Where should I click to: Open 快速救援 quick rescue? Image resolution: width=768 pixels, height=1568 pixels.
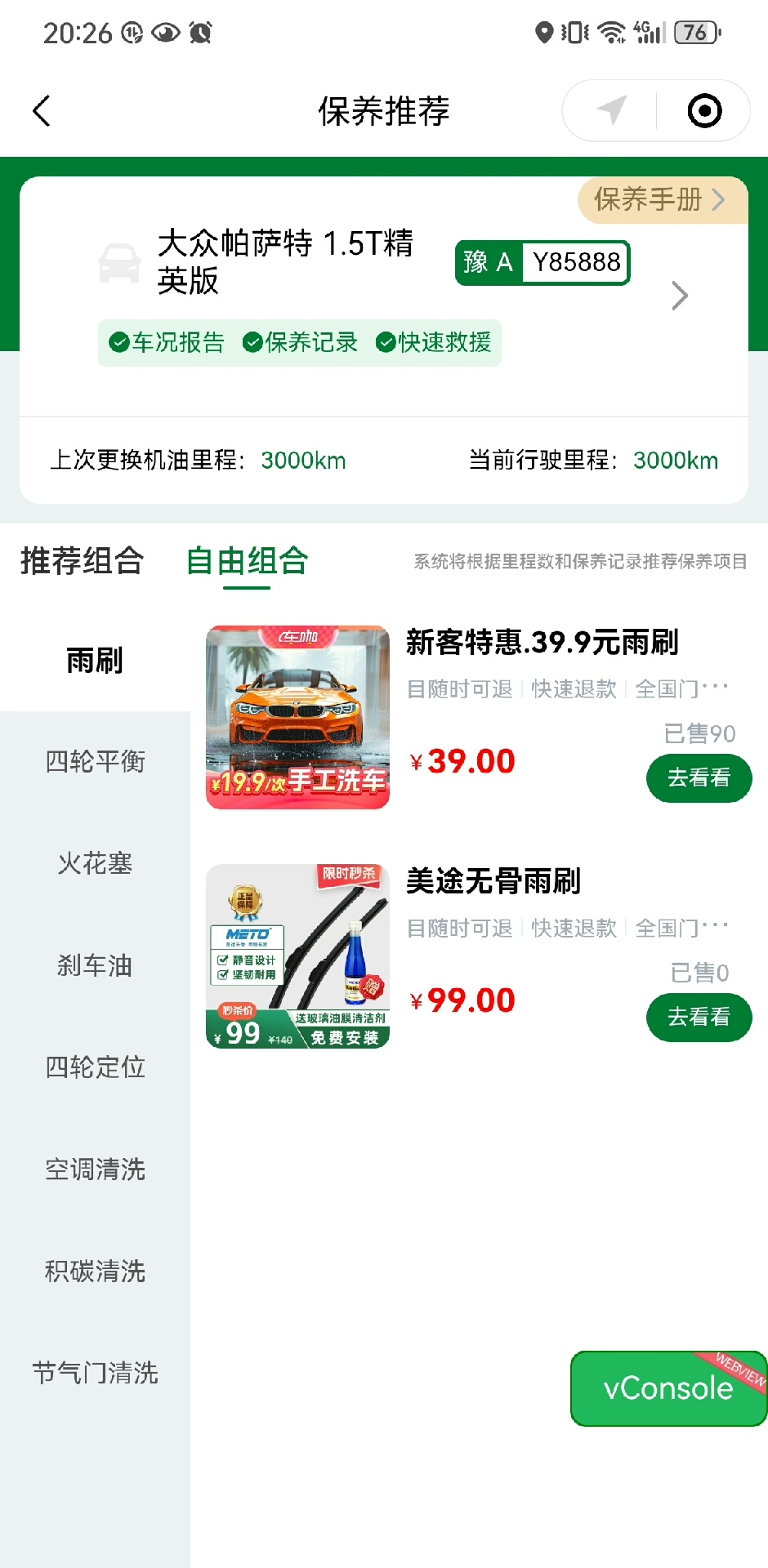pyautogui.click(x=434, y=342)
